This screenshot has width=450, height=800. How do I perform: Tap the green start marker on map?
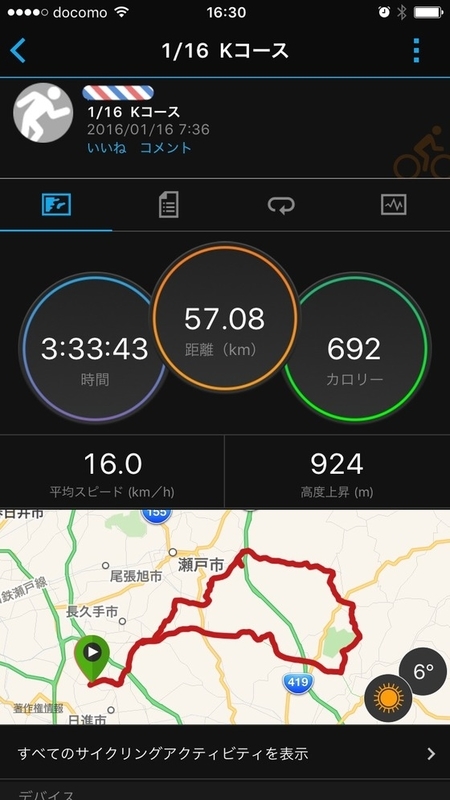point(92,659)
